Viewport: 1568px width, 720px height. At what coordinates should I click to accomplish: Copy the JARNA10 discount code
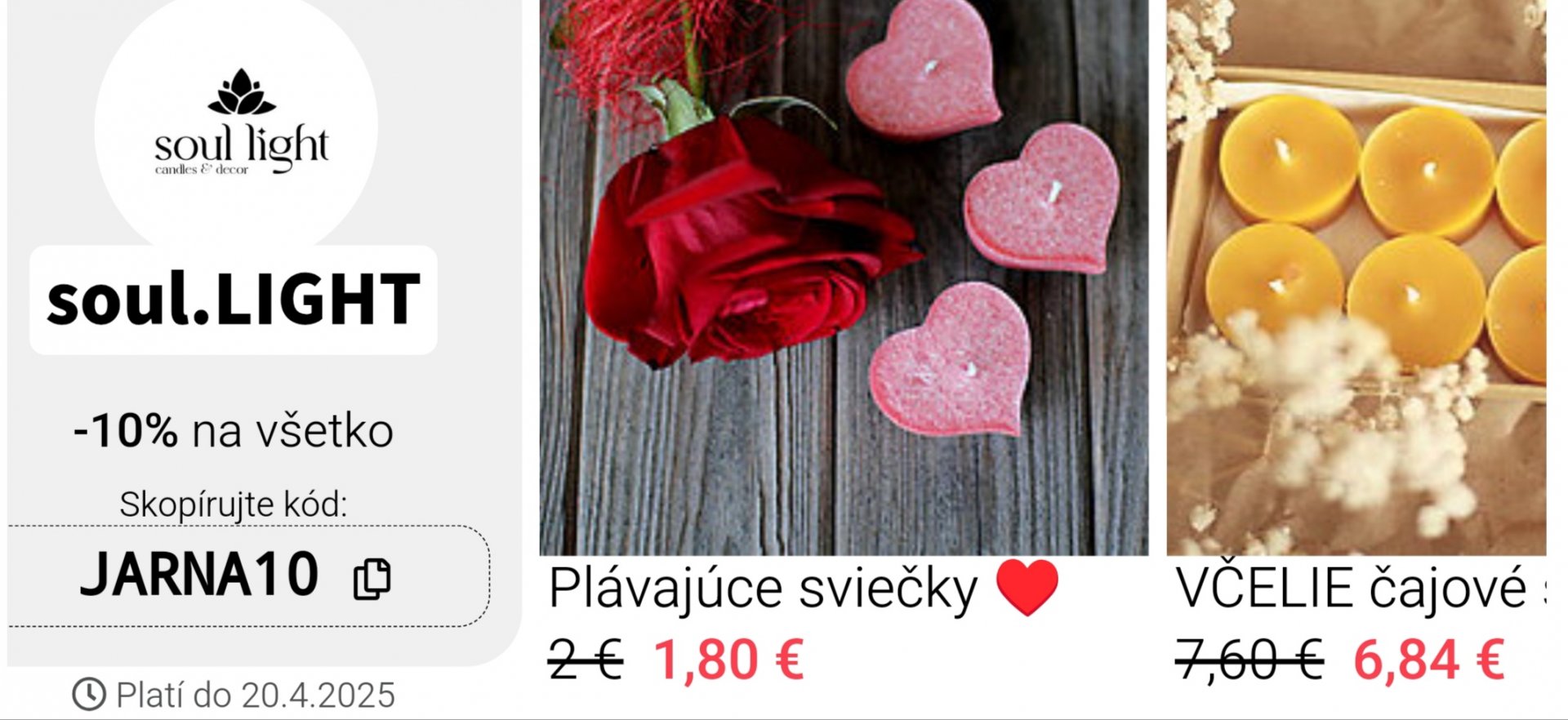[x=372, y=579]
